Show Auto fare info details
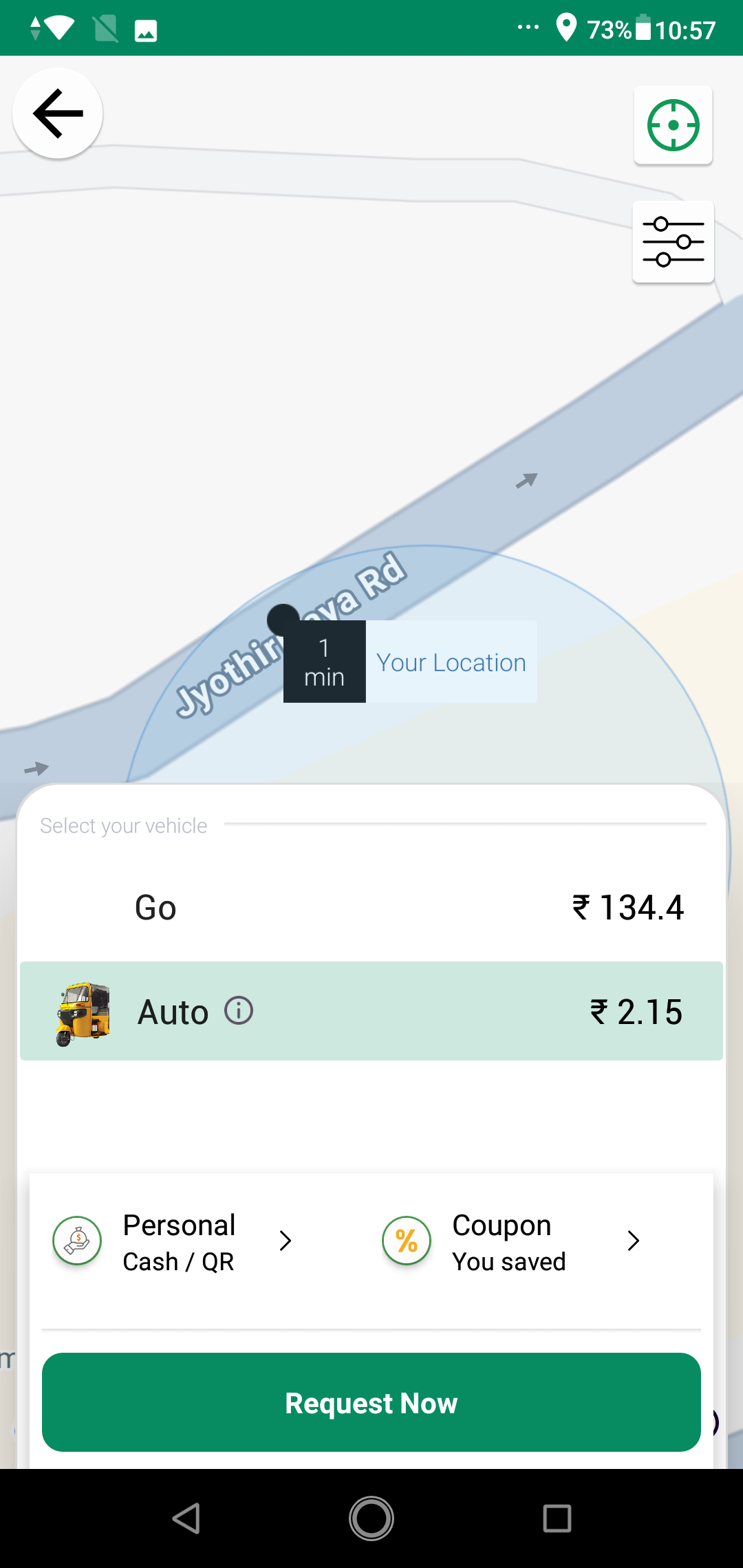Image resolution: width=743 pixels, height=1568 pixels. 239,1011
